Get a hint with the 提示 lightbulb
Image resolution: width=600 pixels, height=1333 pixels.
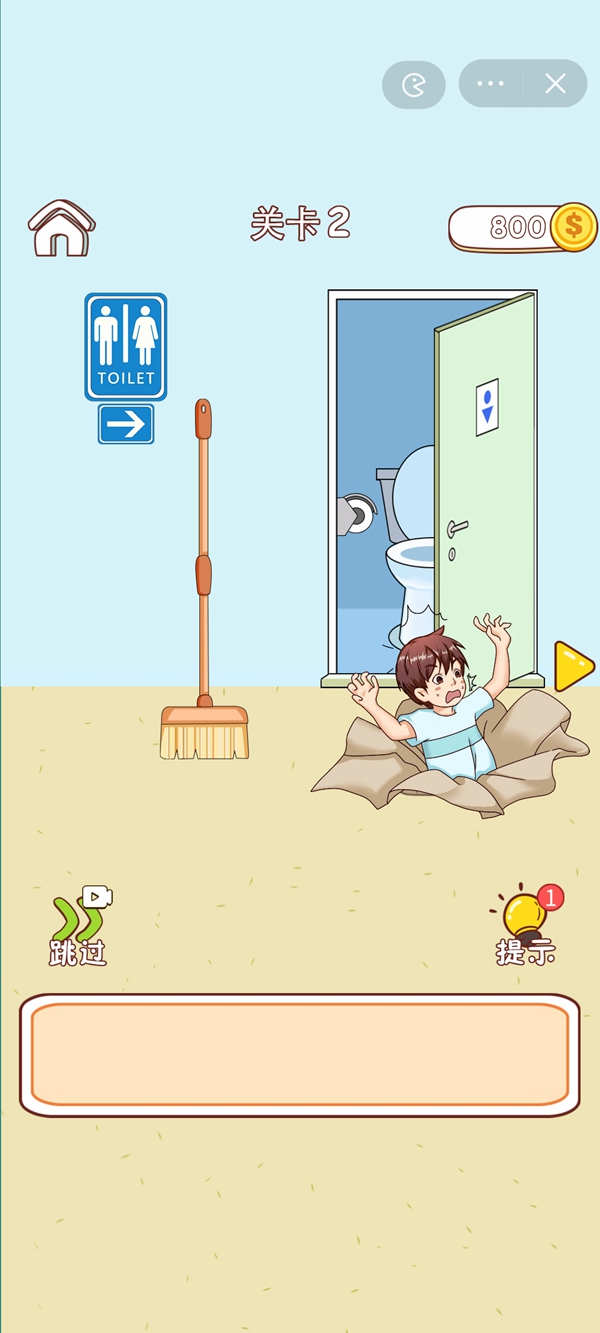[x=526, y=927]
